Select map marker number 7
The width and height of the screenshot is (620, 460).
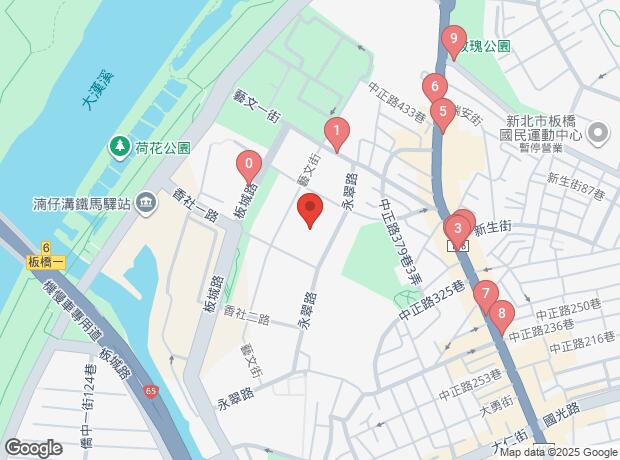click(485, 295)
